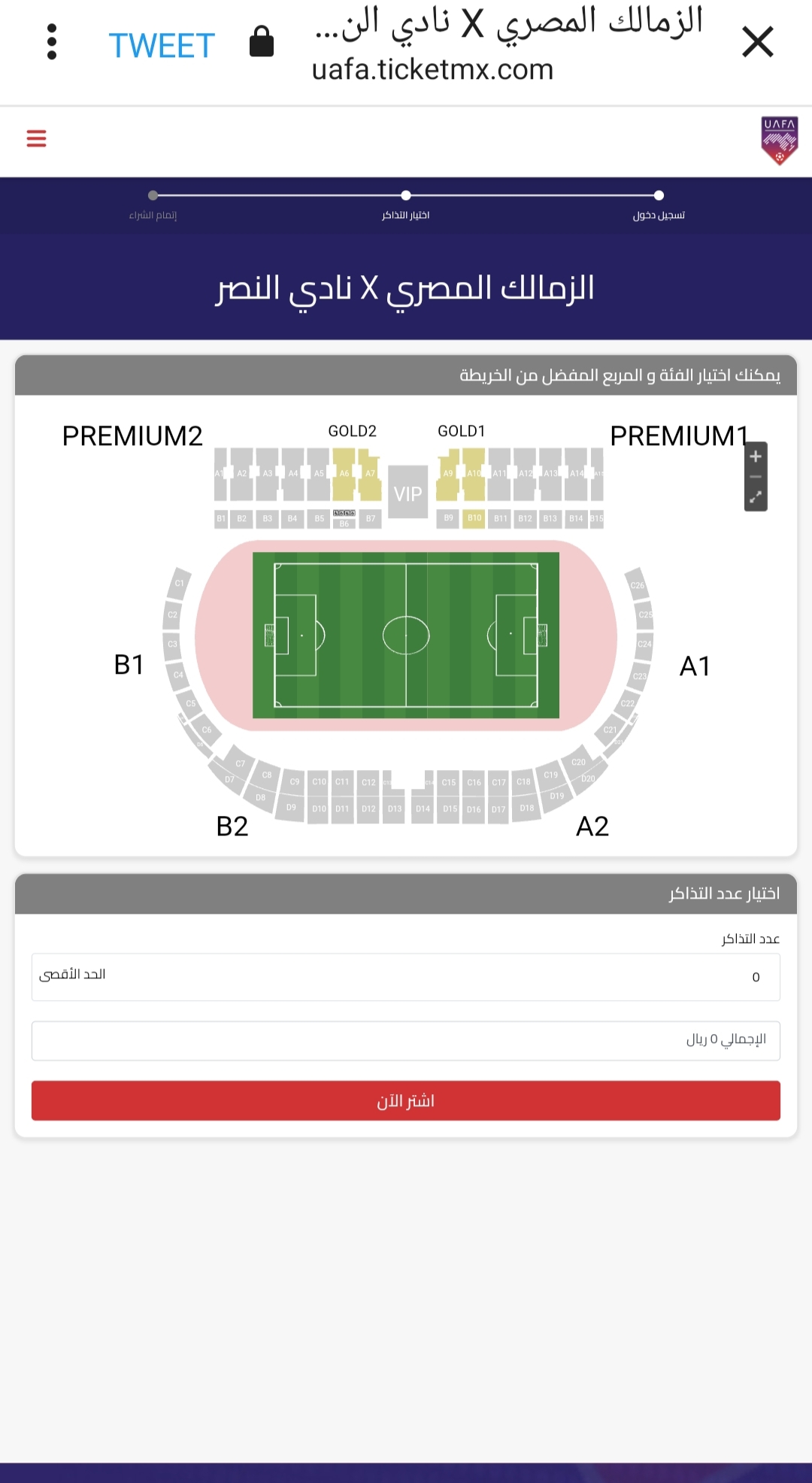This screenshot has height=1483, width=812.
Task: Pick gold section A10 on map
Action: 474,474
